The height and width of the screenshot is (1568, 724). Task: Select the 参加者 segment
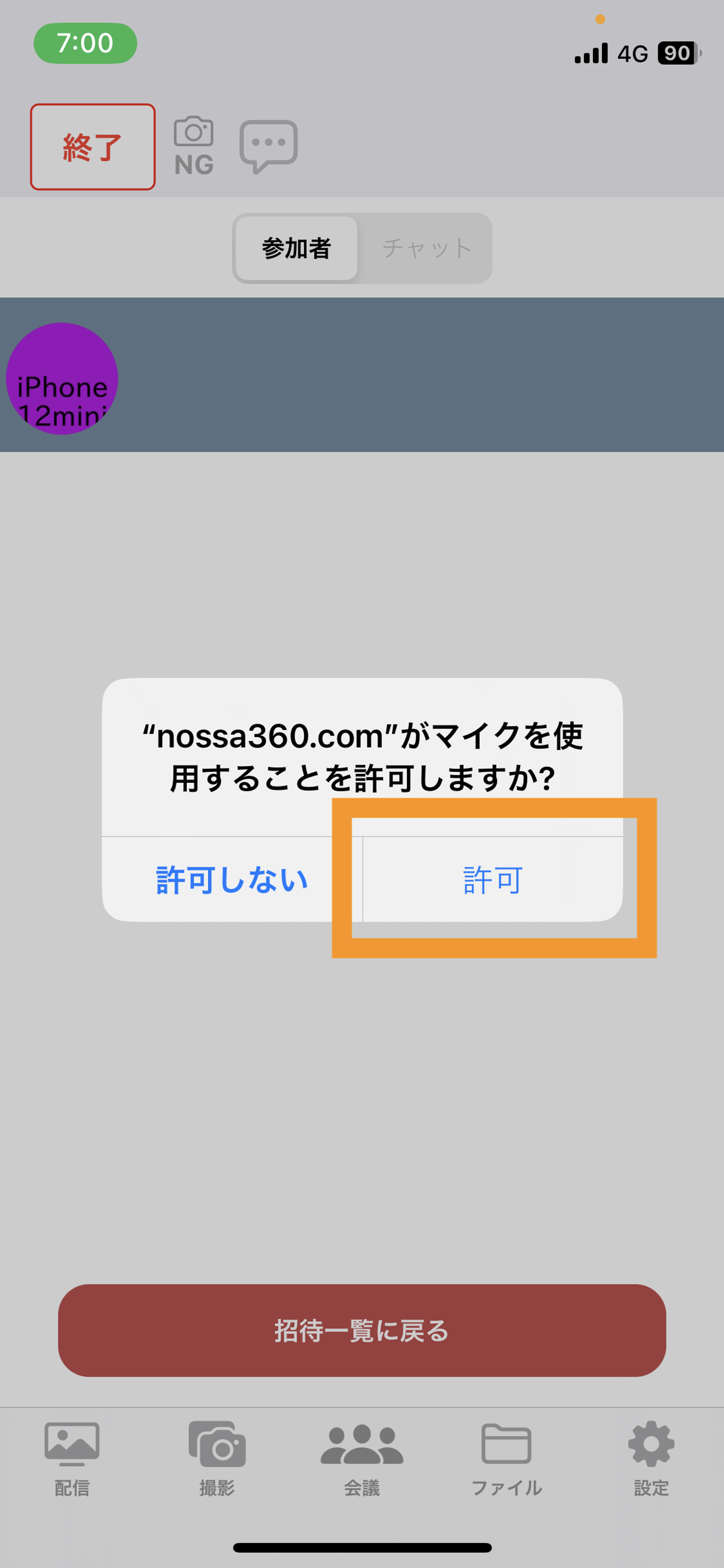click(x=296, y=248)
